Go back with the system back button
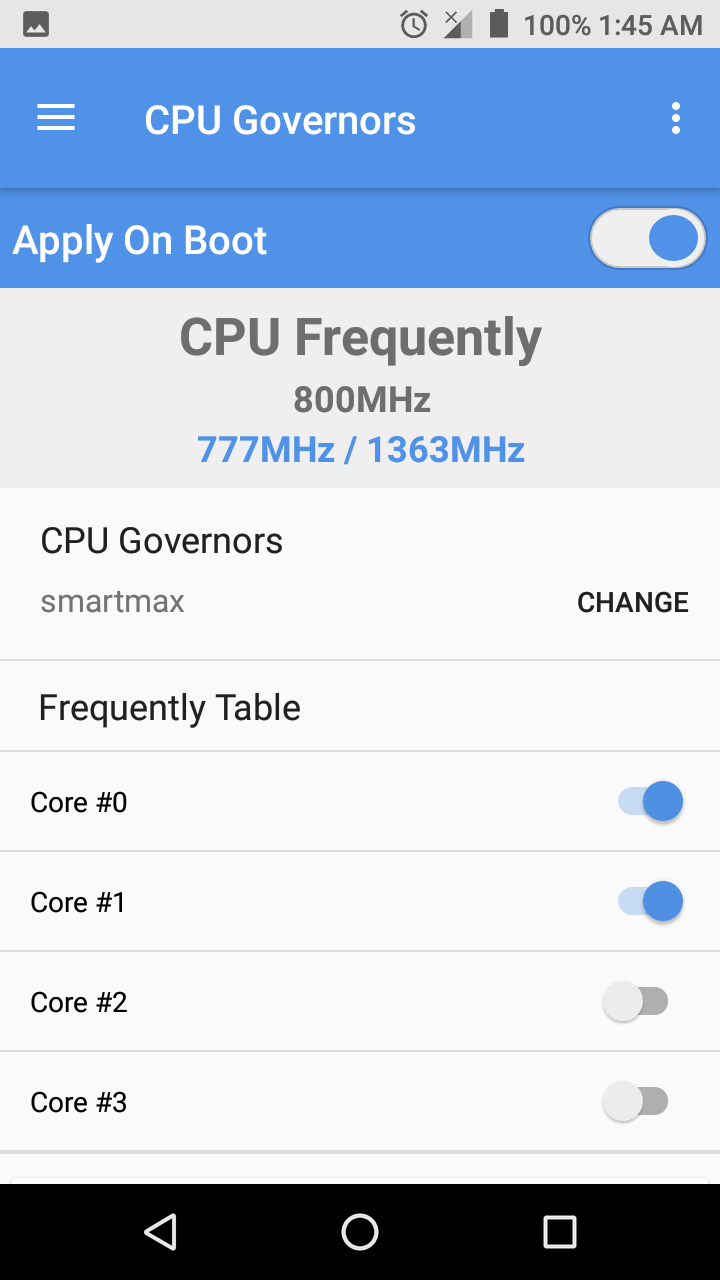 [x=160, y=1232]
